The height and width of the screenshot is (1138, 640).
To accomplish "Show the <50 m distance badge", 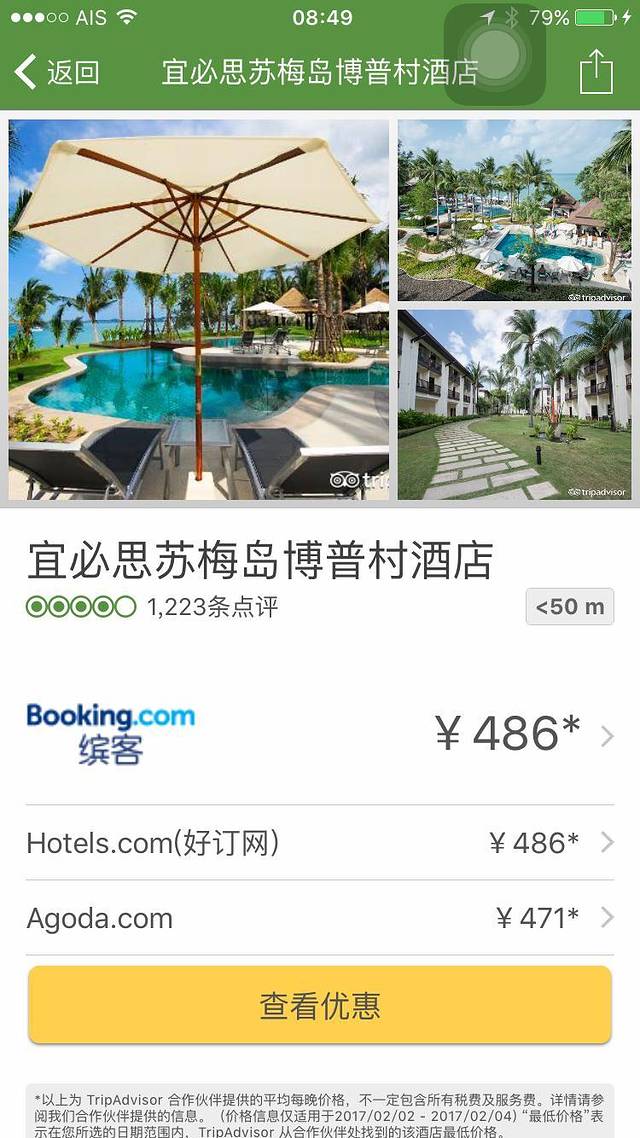I will pyautogui.click(x=569, y=606).
